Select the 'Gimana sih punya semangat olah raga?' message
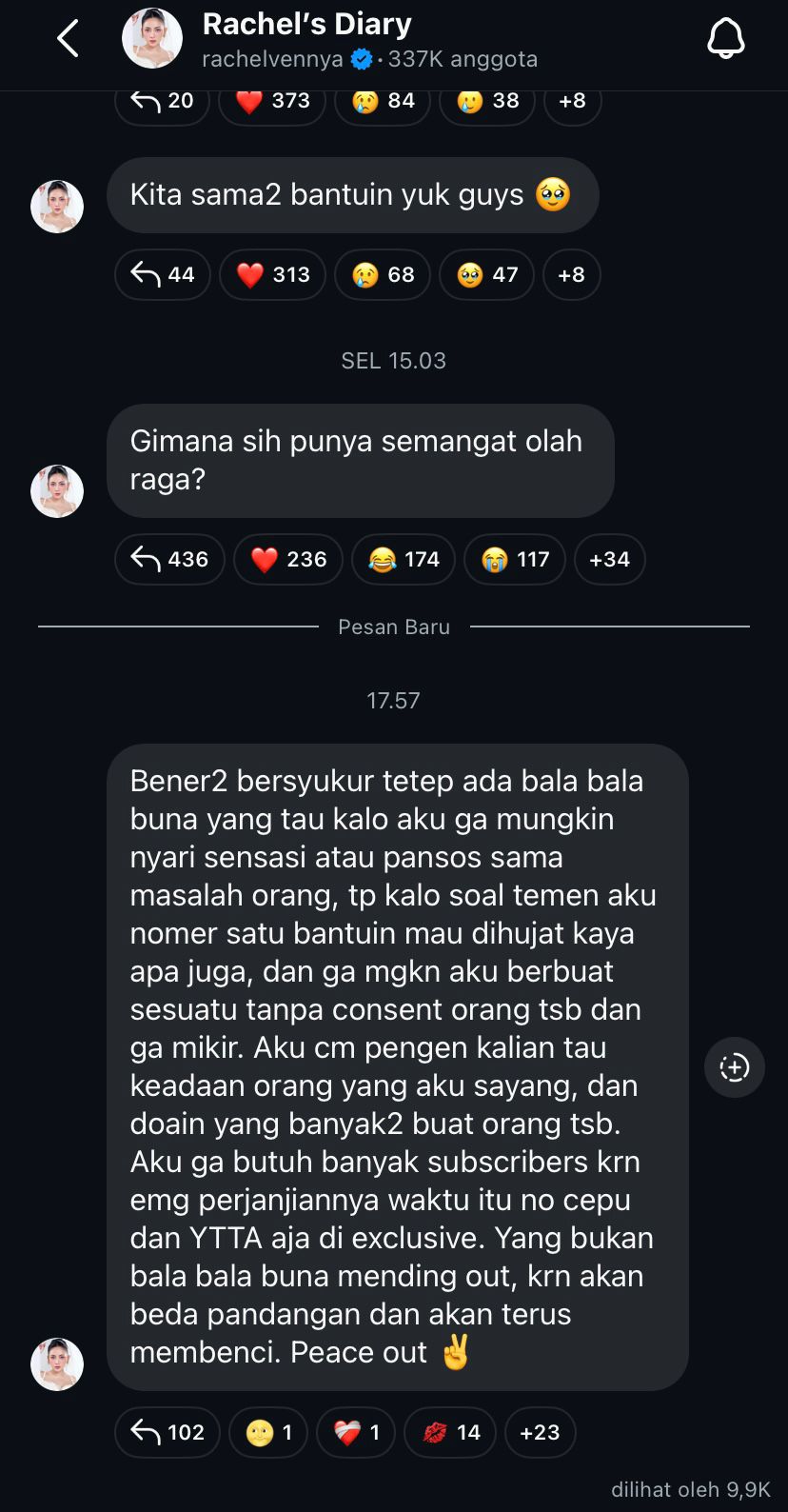Screen dimensions: 788x1512 (361, 460)
